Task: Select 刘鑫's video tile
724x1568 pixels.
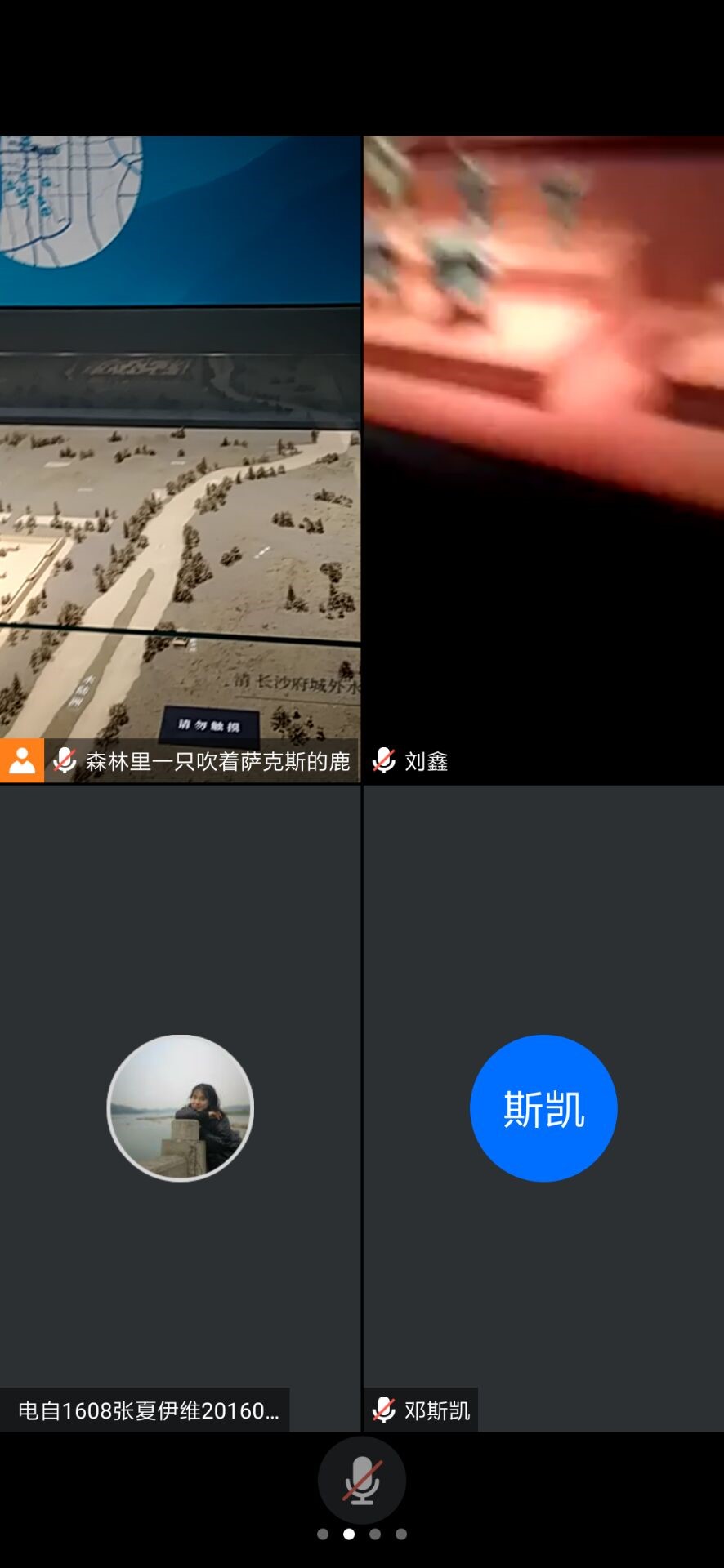Action: click(543, 460)
